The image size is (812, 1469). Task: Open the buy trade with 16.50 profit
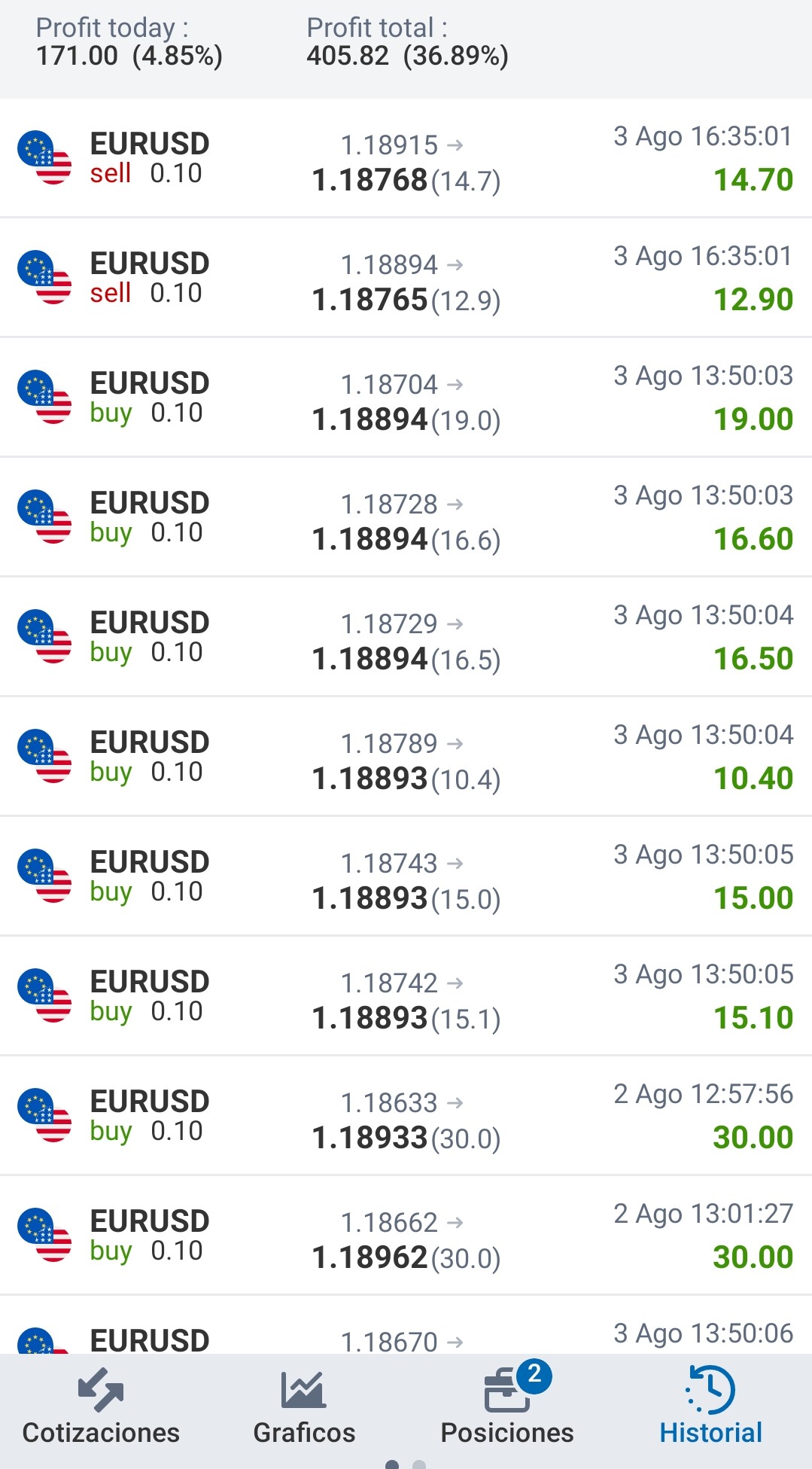(406, 638)
